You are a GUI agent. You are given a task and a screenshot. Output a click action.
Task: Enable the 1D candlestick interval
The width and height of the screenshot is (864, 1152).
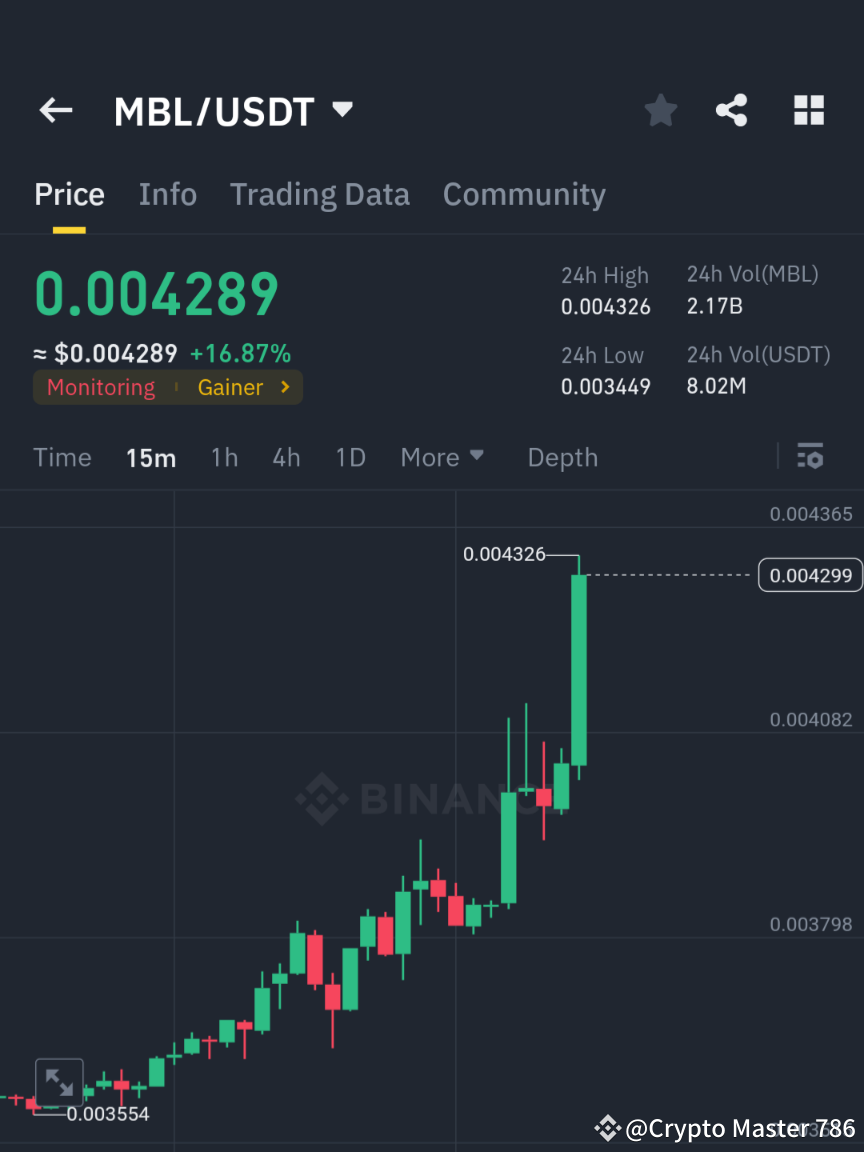(350, 457)
